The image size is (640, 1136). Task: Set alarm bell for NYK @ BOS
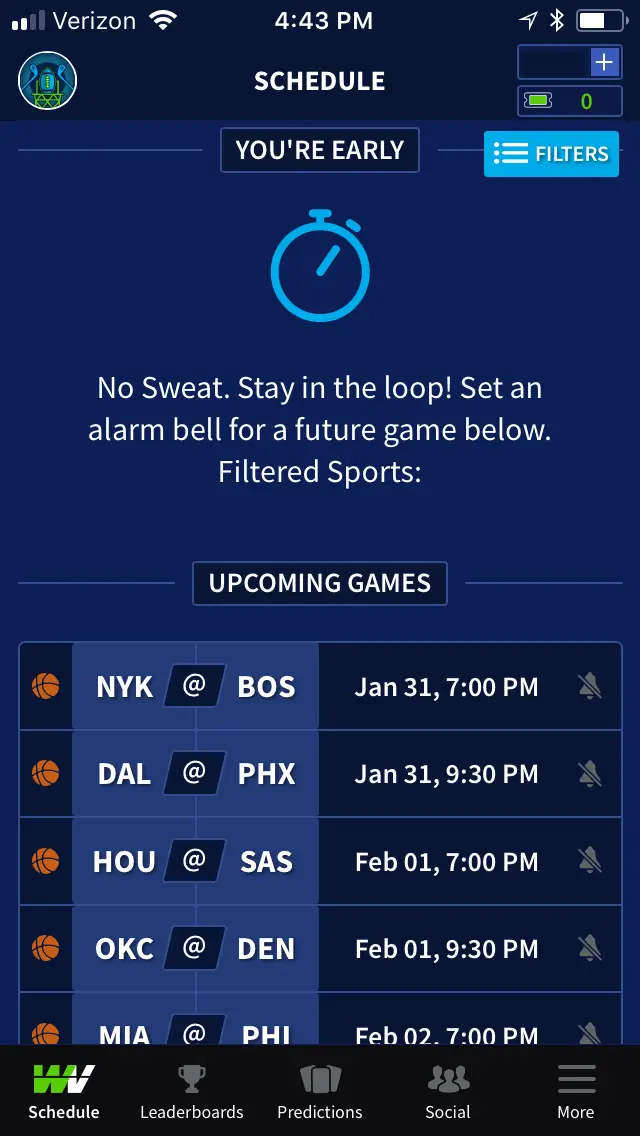point(590,687)
